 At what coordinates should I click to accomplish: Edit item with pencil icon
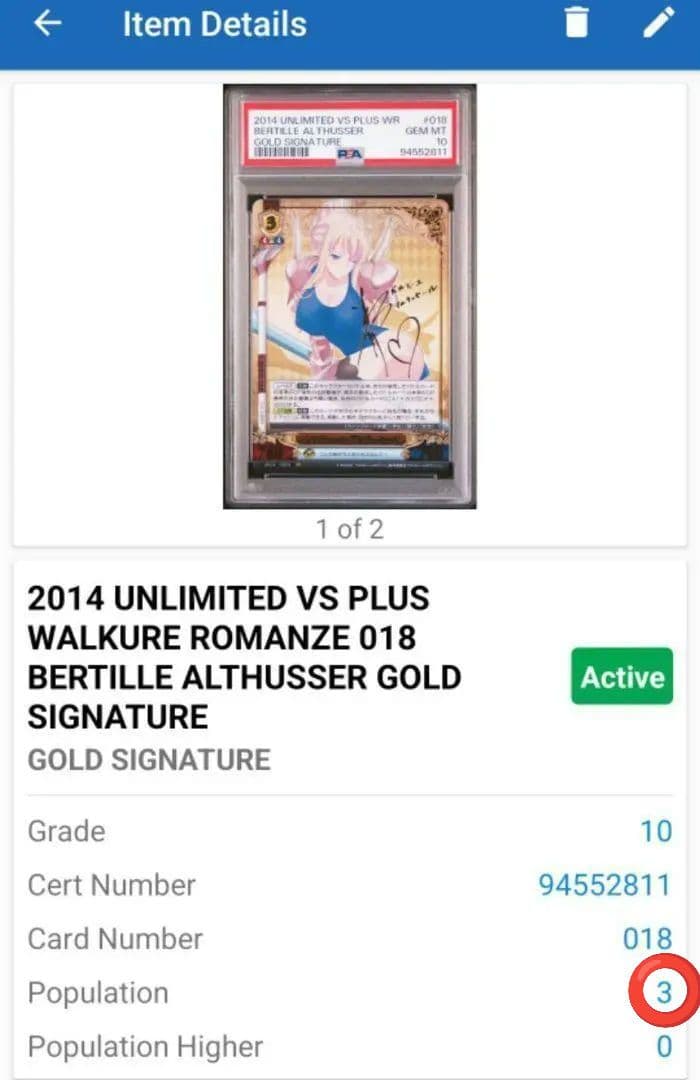pyautogui.click(x=659, y=23)
